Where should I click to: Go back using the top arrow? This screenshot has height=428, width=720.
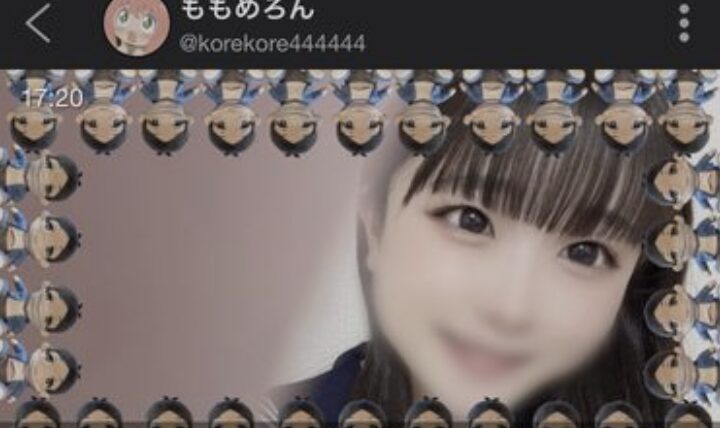point(38,24)
